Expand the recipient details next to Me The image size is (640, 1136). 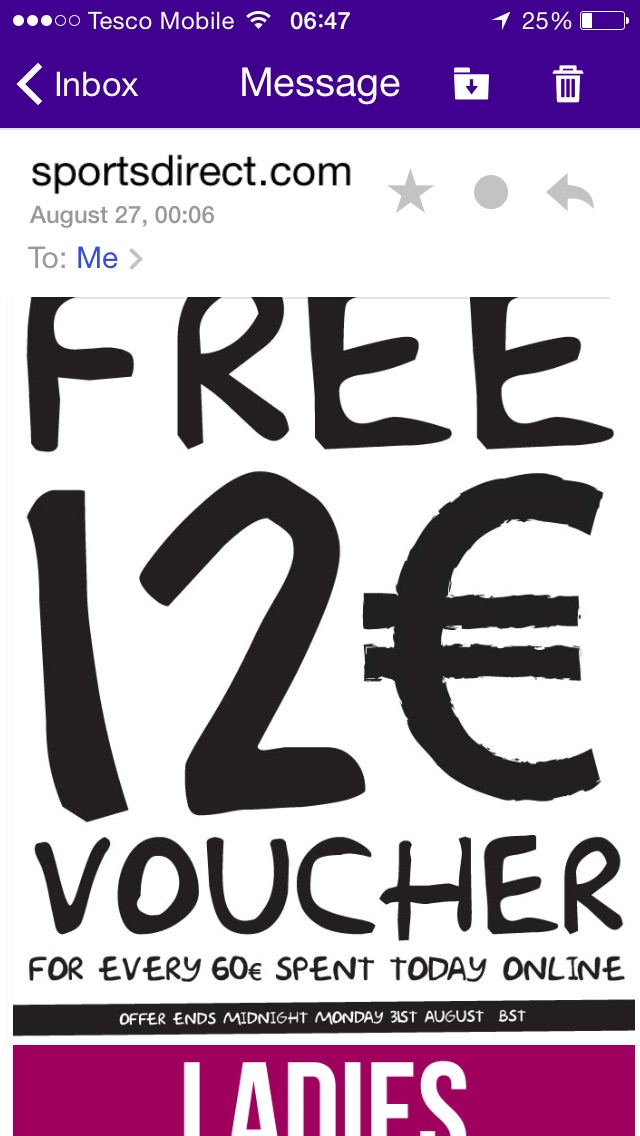(x=135, y=259)
